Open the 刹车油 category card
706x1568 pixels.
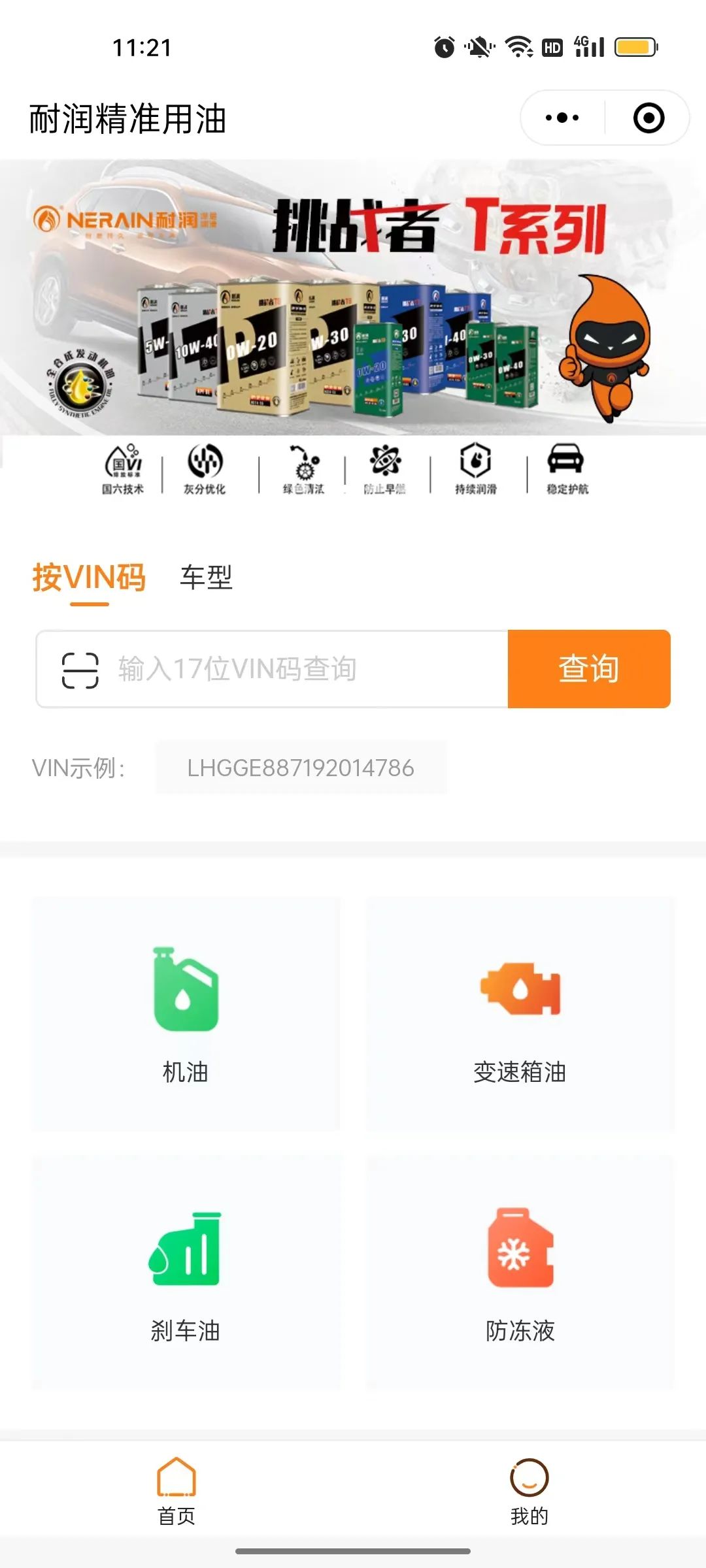[x=186, y=1272]
